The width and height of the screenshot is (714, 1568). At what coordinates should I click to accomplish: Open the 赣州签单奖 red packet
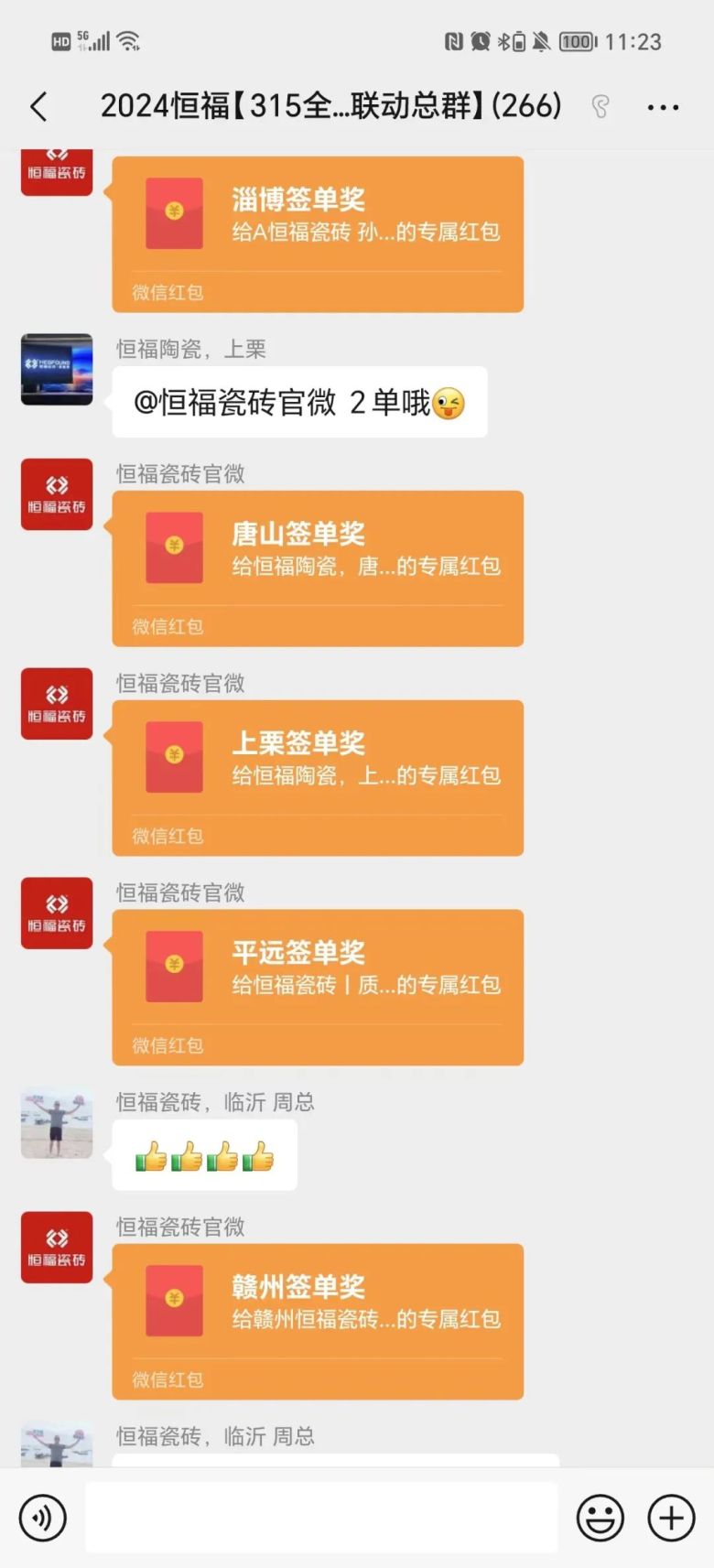(318, 1321)
